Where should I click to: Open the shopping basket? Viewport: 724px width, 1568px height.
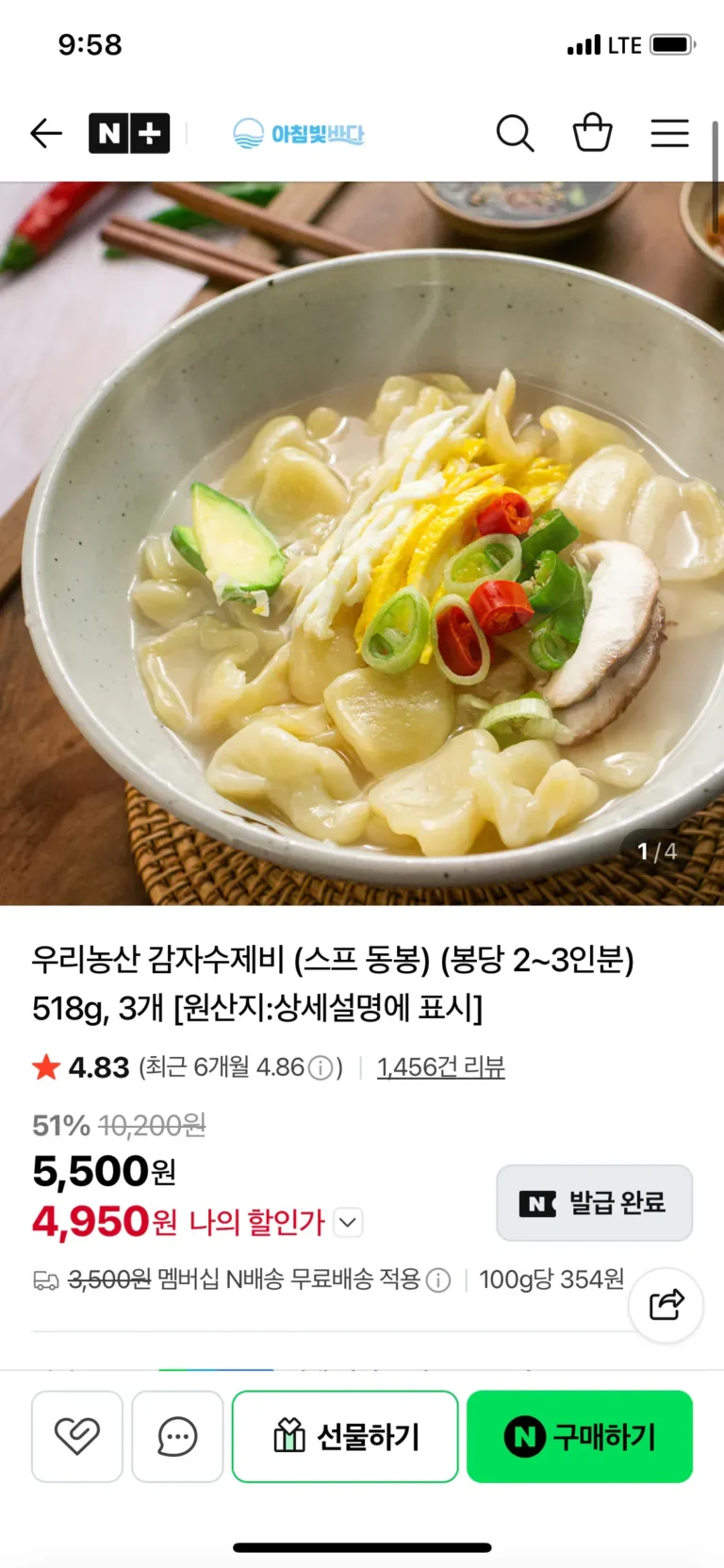592,133
